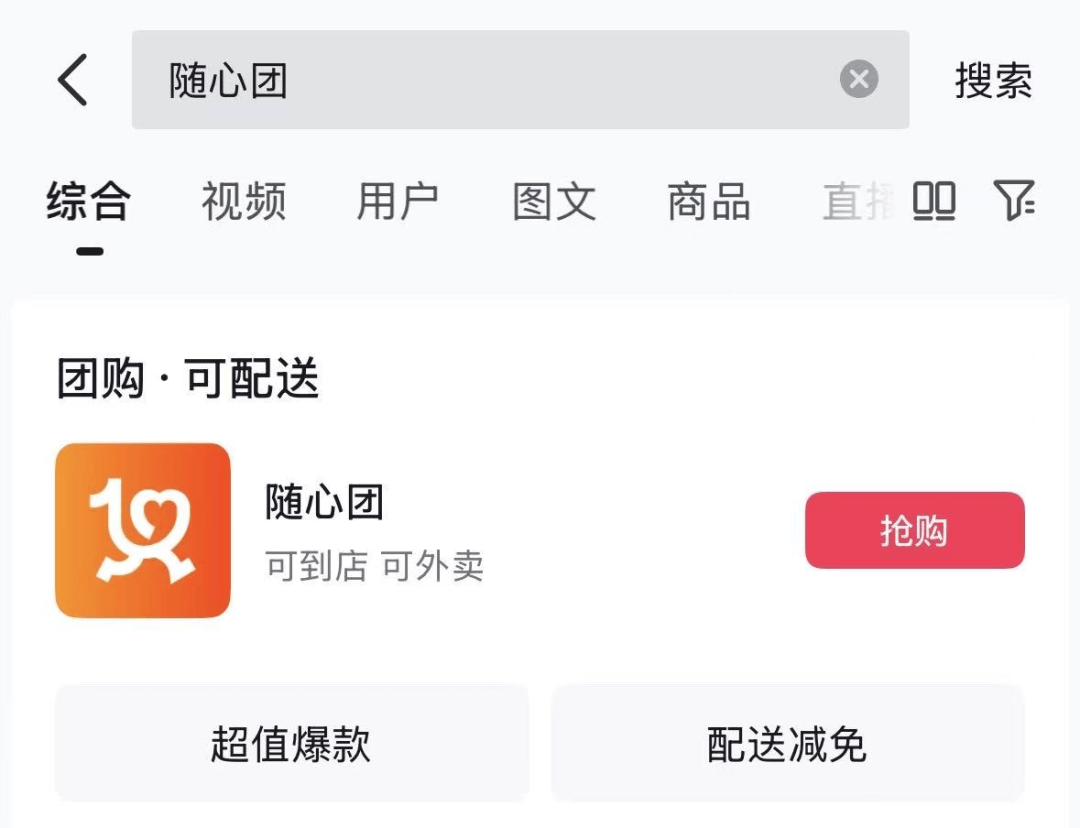This screenshot has height=828, width=1080.
Task: Select the 图文 tab
Action: [554, 202]
